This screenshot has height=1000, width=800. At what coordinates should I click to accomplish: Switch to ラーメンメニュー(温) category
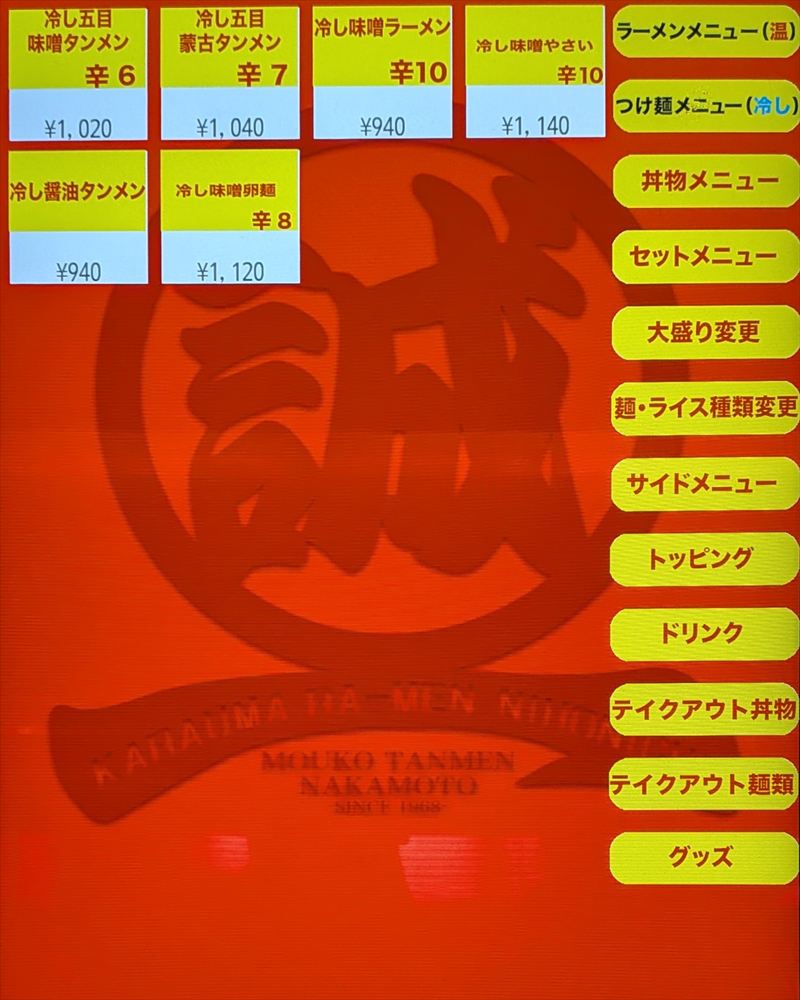click(x=705, y=32)
